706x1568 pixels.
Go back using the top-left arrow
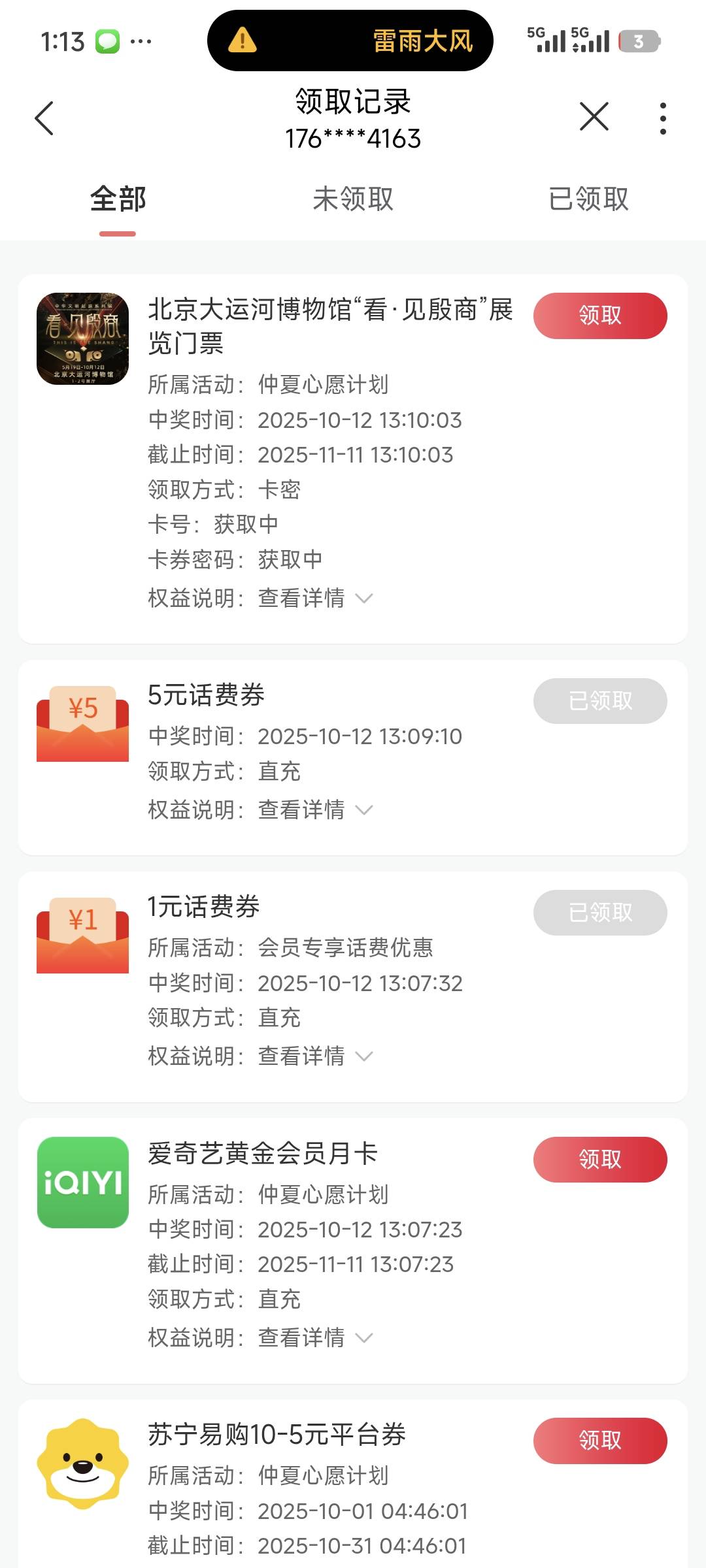coord(44,118)
